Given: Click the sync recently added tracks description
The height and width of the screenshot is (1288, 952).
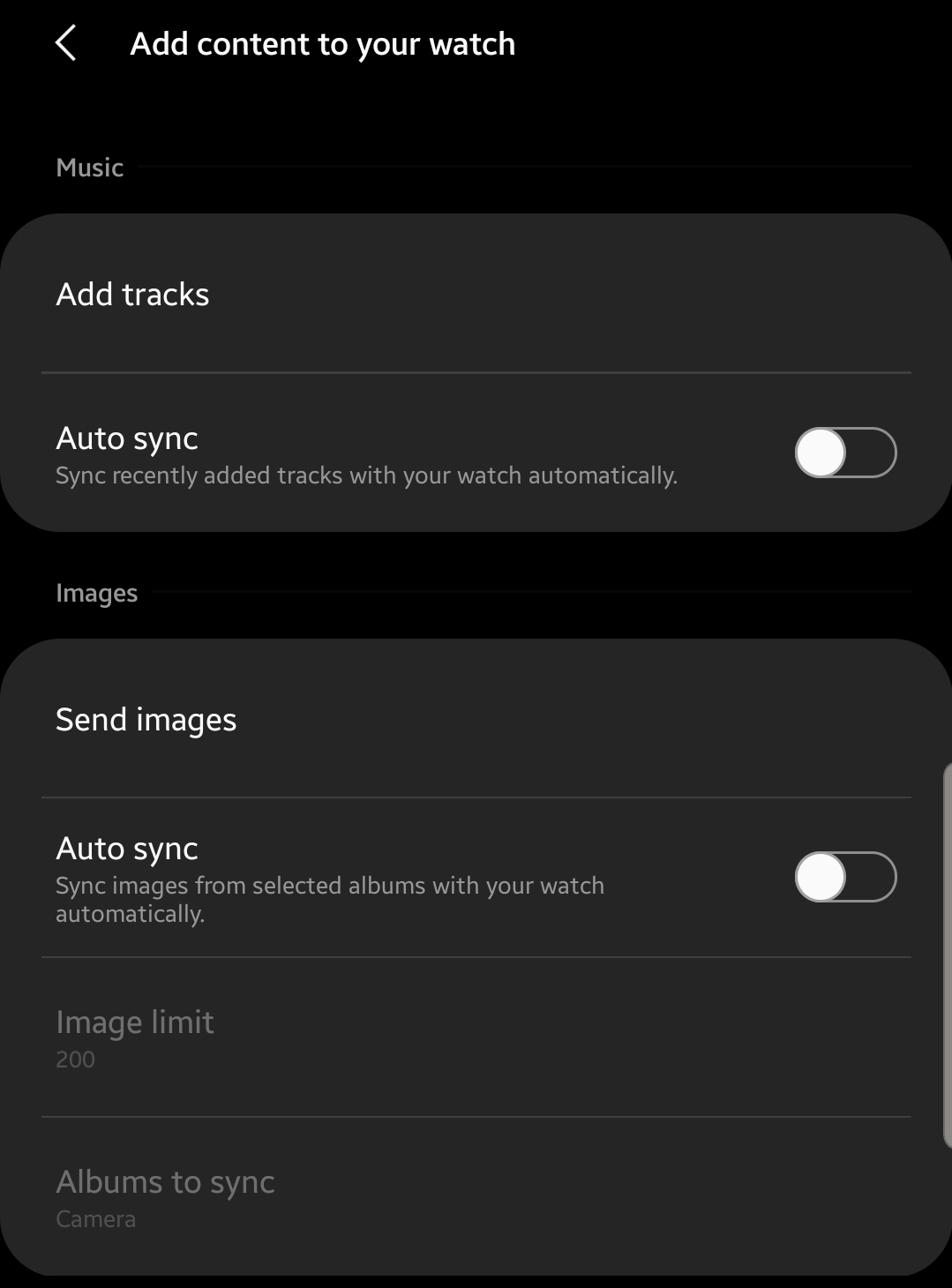Looking at the screenshot, I should pos(367,476).
